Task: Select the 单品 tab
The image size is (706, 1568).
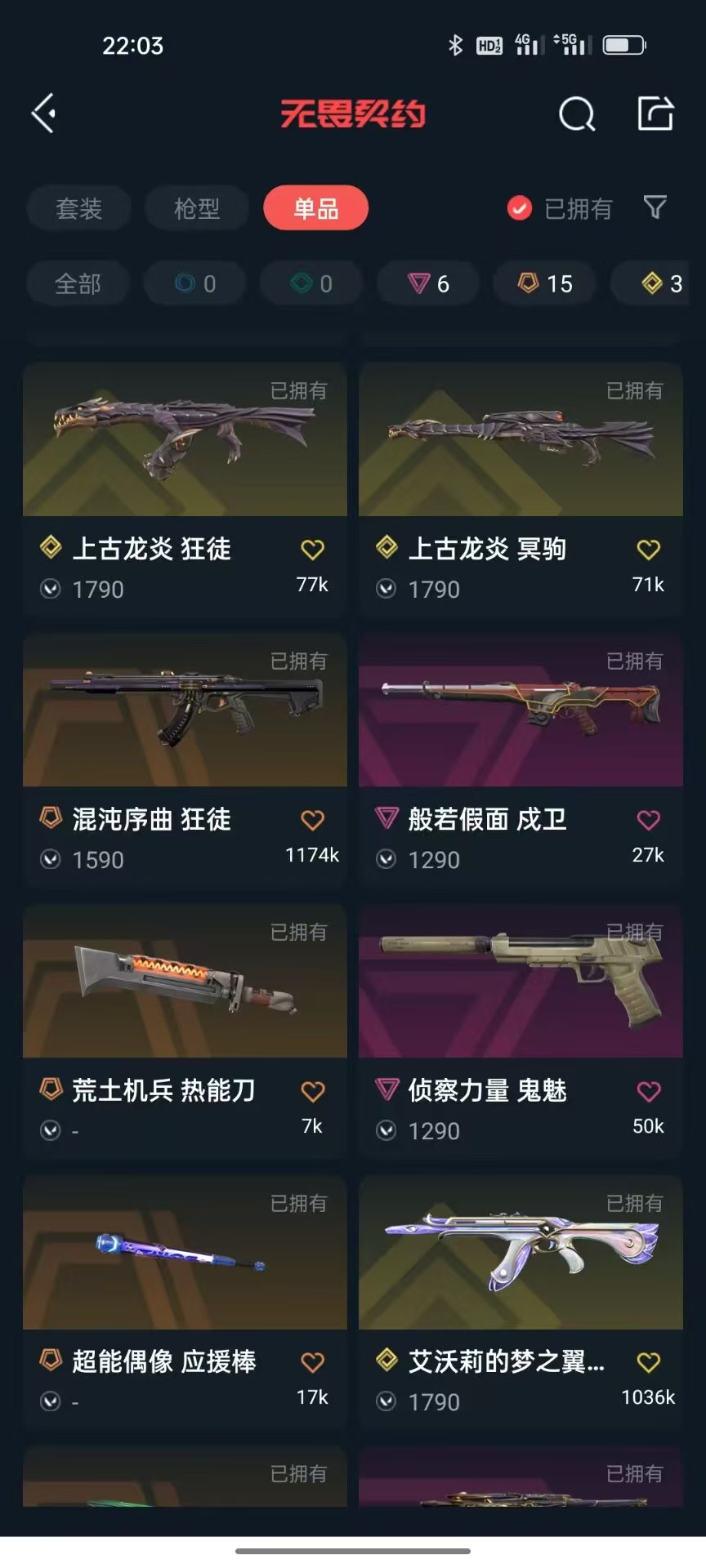Action: tap(315, 208)
